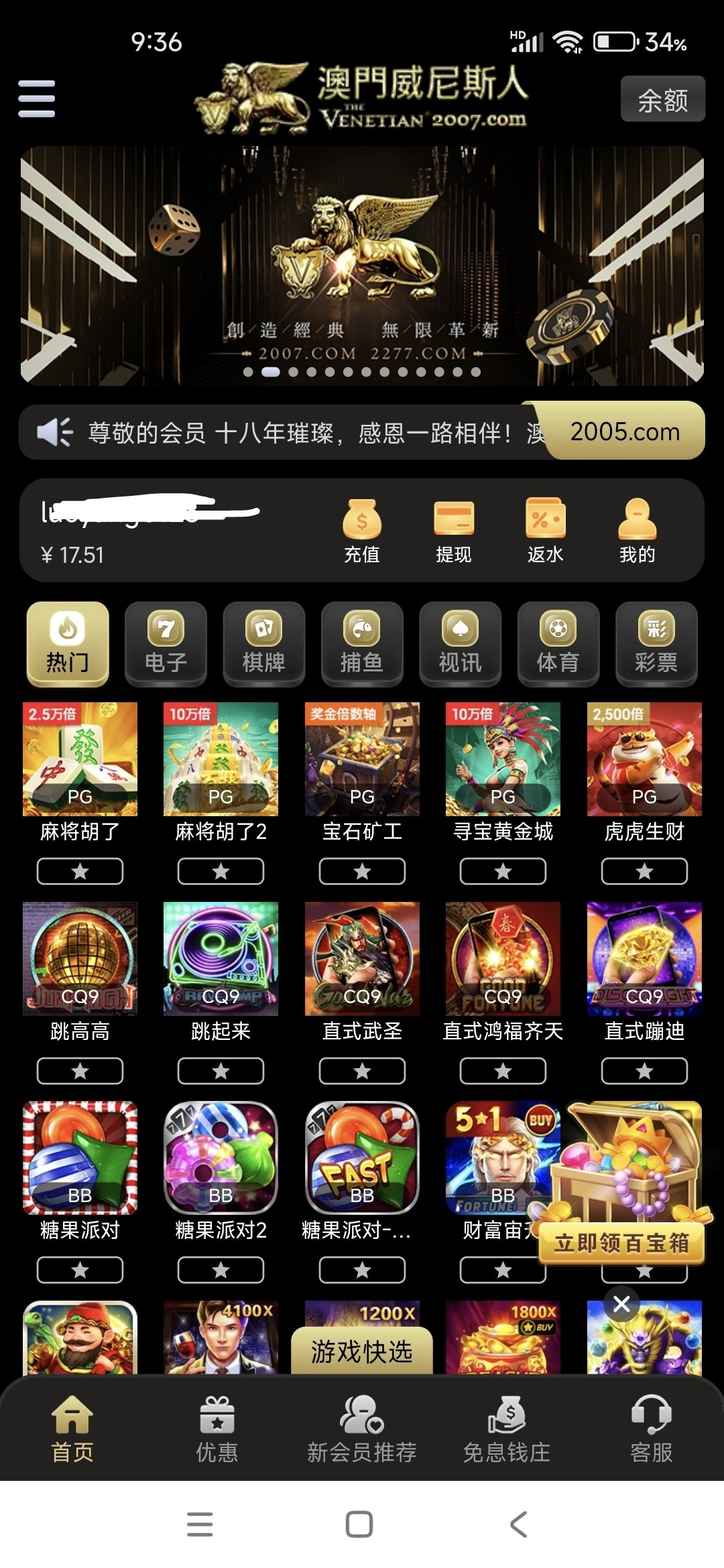Go to 我的 account shortcut
Image resolution: width=724 pixels, height=1568 pixels.
click(x=637, y=532)
